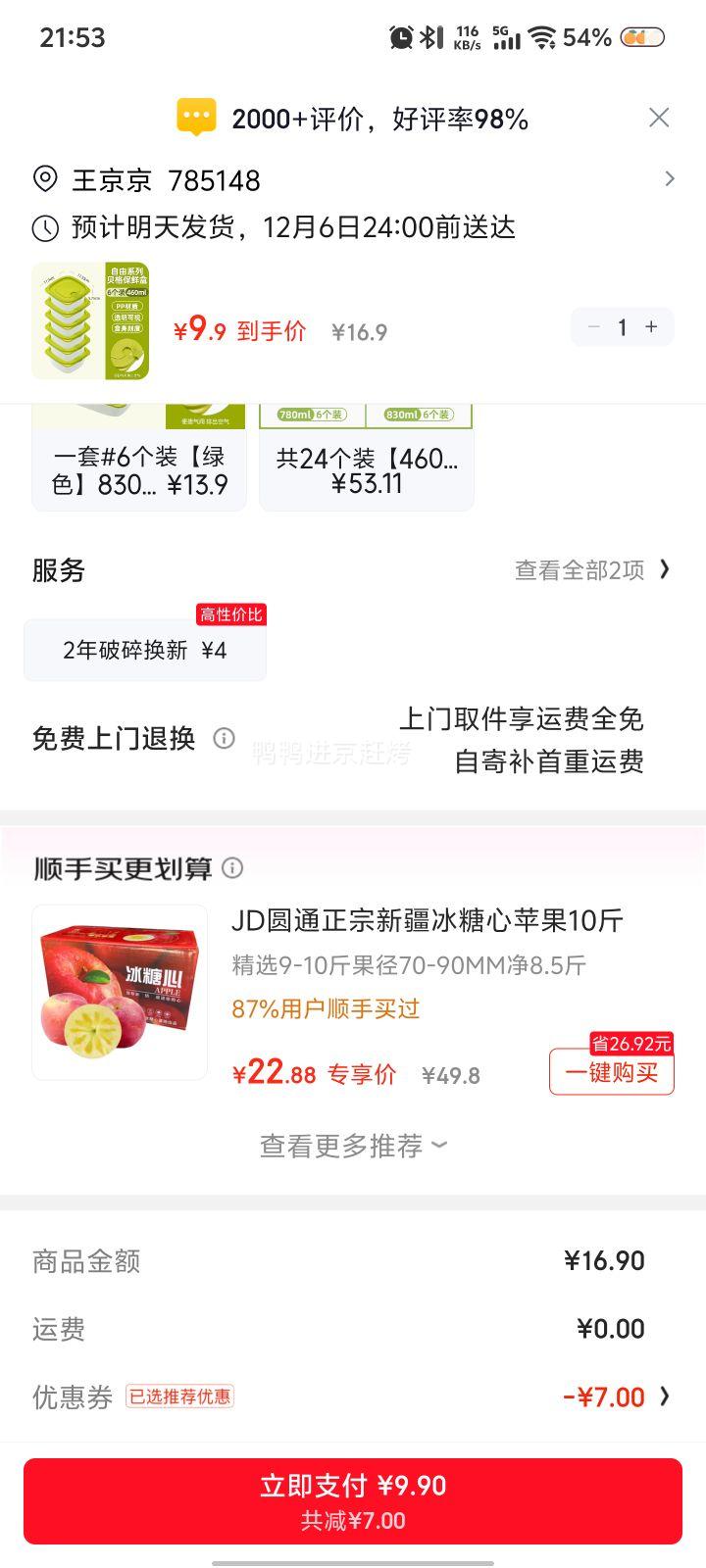Image resolution: width=706 pixels, height=1568 pixels.
Task: Tap the review bubble icon before 2000+评价
Action: point(197,117)
